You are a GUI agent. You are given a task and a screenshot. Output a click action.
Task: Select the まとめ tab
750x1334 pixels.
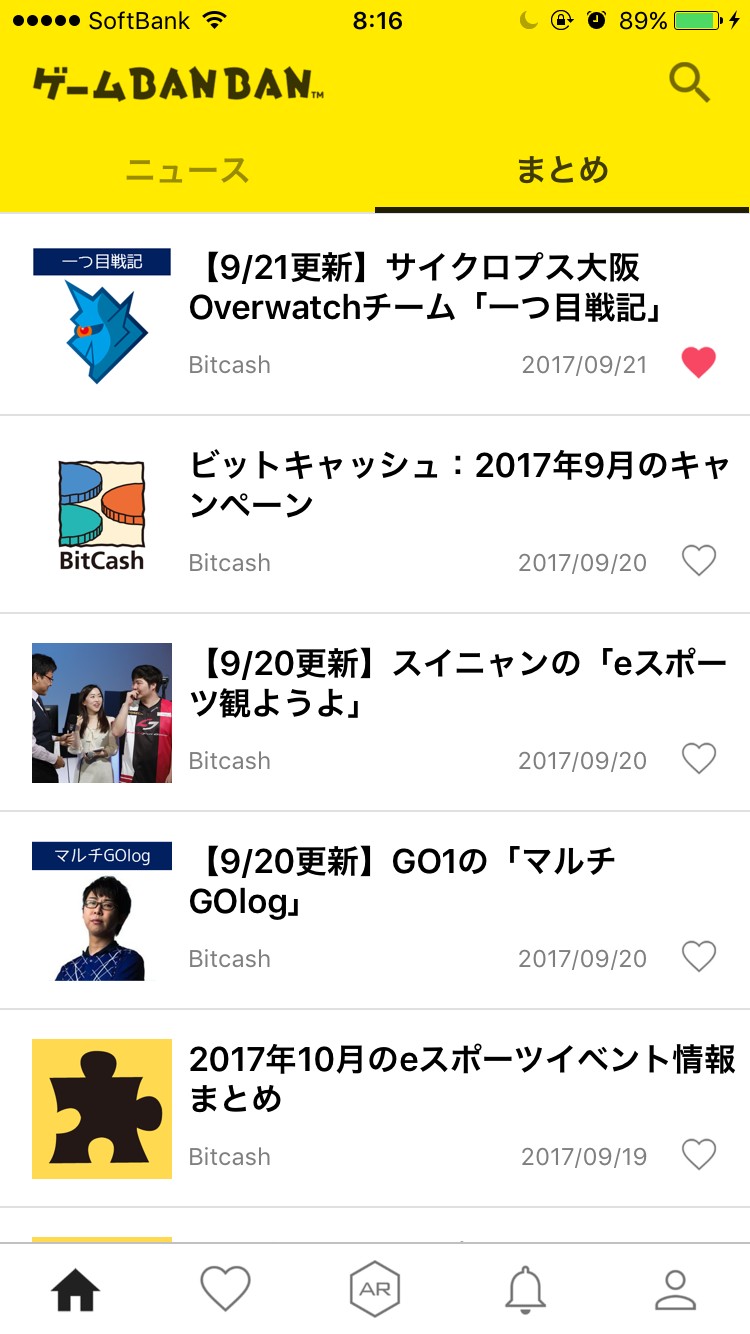click(x=562, y=170)
